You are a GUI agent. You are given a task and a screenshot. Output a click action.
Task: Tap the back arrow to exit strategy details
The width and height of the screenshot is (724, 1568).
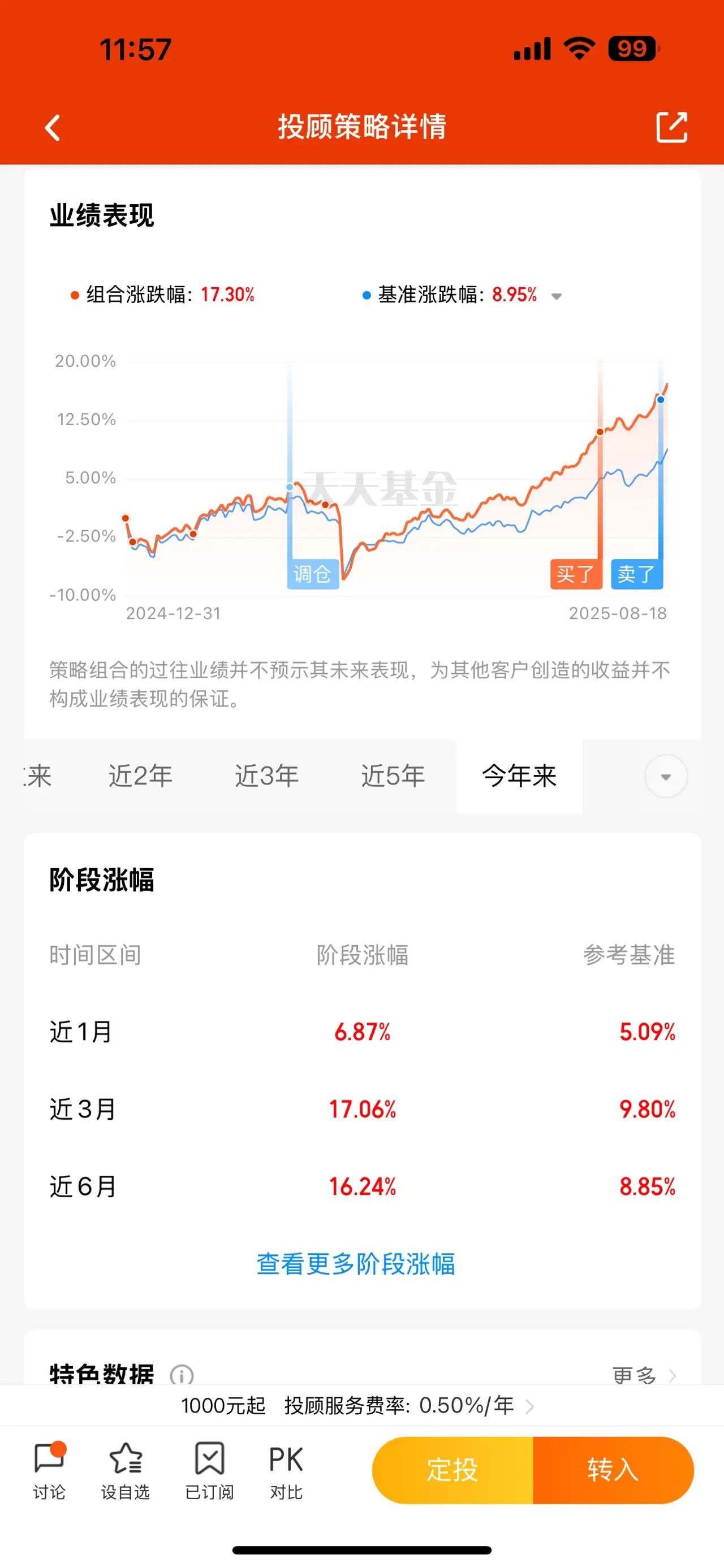pyautogui.click(x=52, y=128)
